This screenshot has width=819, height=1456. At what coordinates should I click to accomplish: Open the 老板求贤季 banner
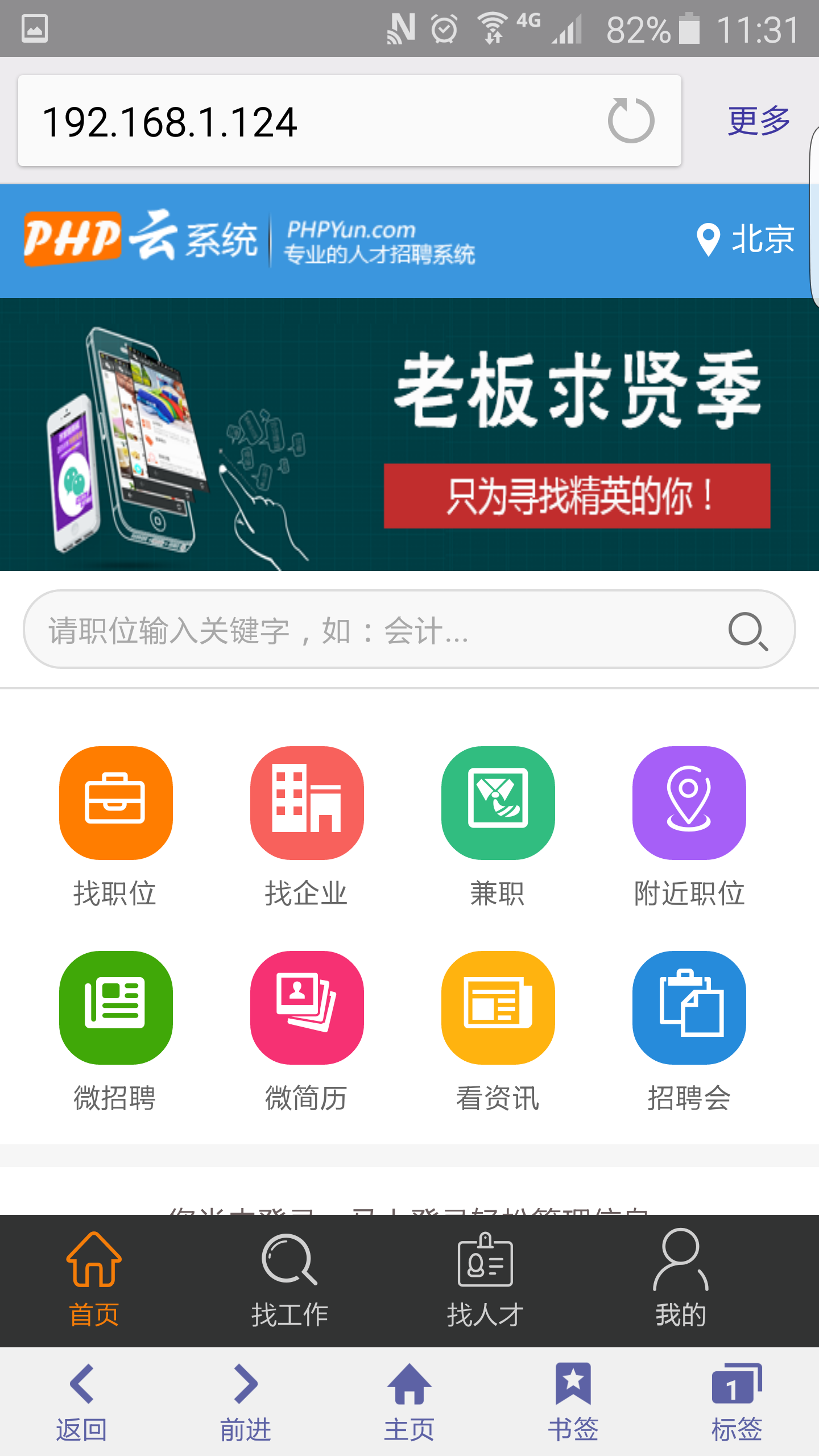point(409,435)
